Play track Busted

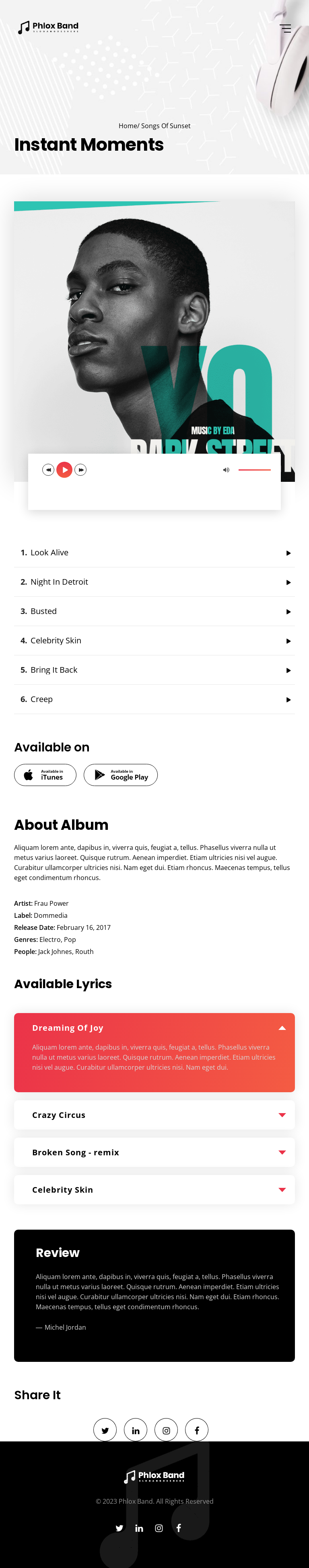pos(288,611)
